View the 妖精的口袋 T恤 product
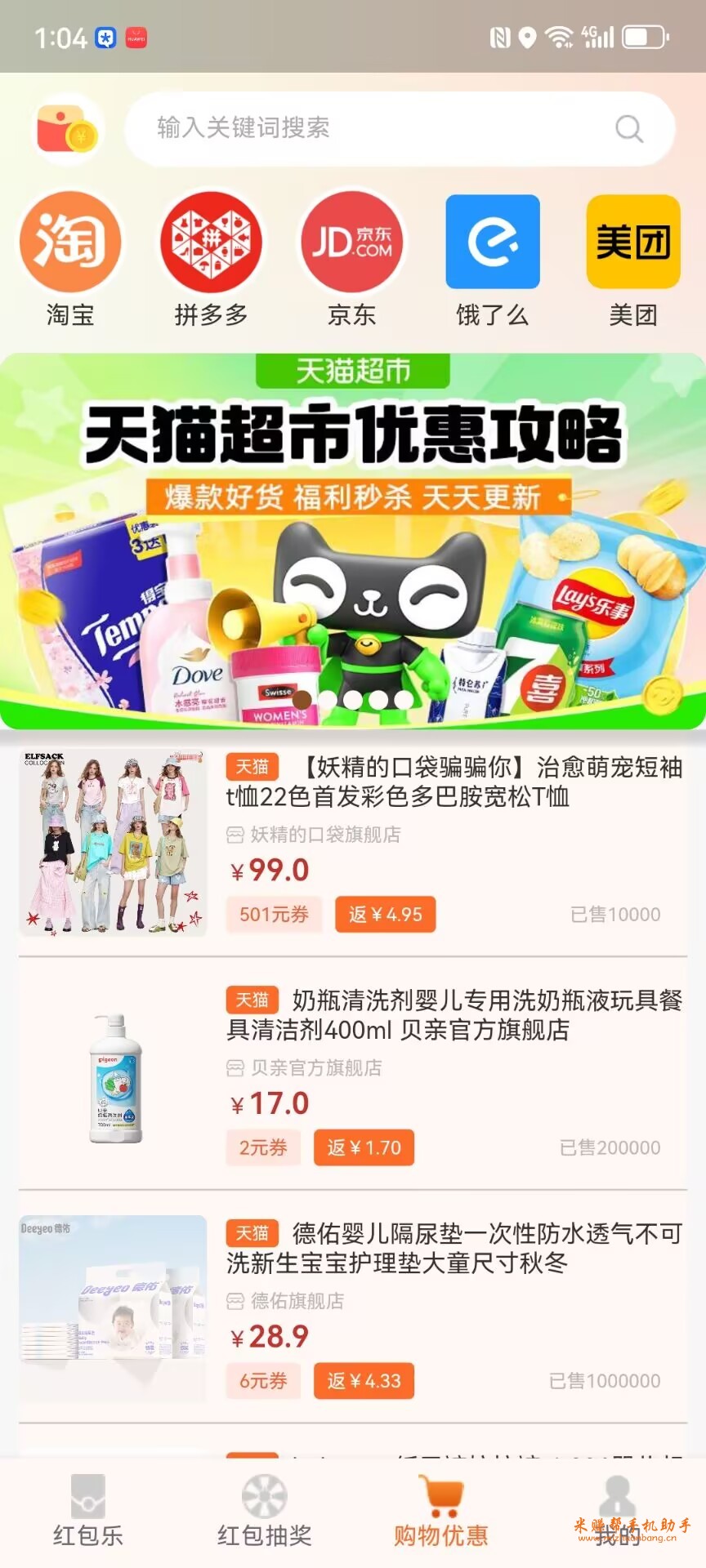This screenshot has height=1568, width=706. tap(454, 782)
